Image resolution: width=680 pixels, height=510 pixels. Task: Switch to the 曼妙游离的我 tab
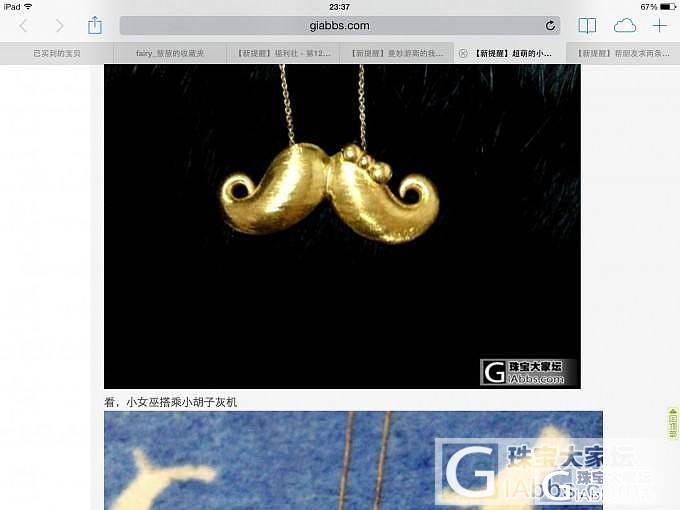(x=396, y=53)
